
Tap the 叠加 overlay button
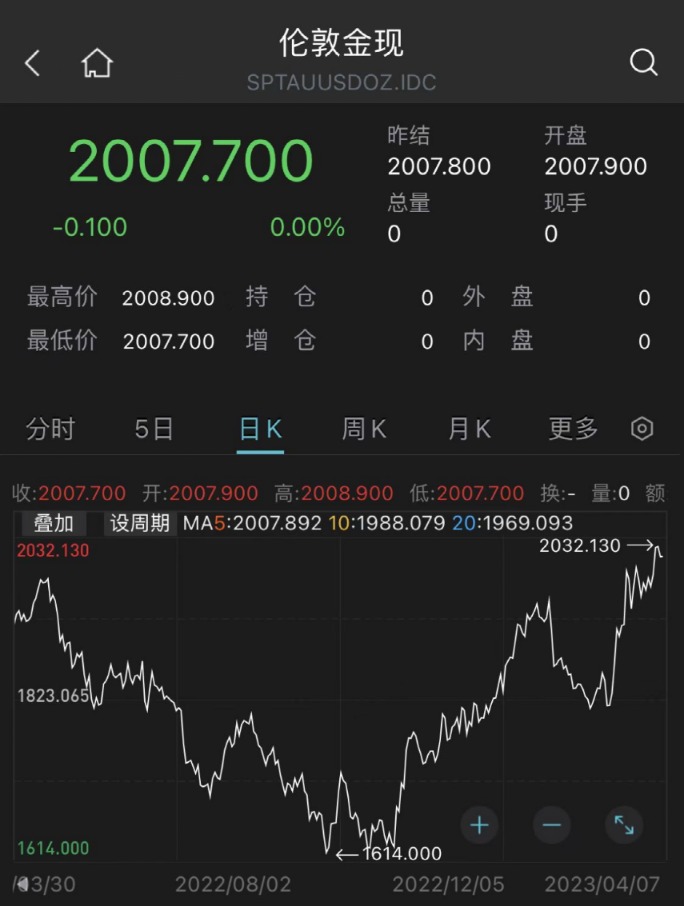(x=54, y=523)
